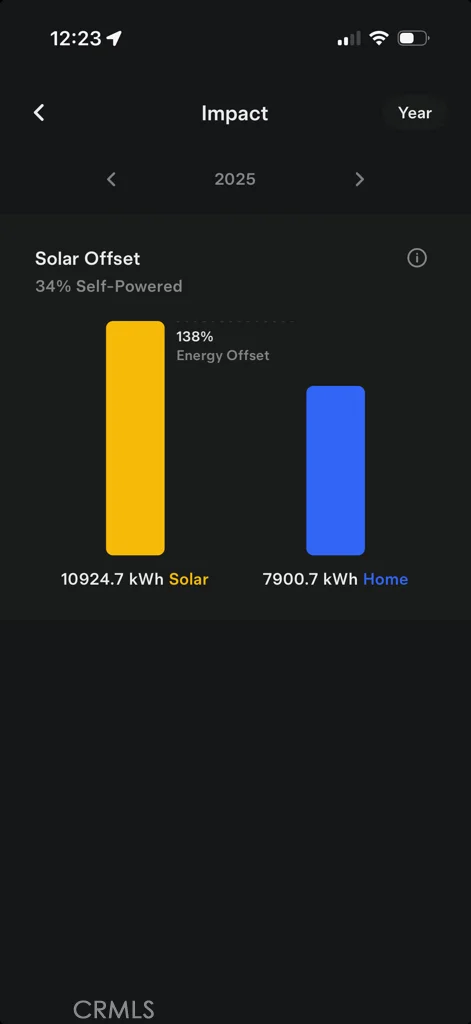471x1024 pixels.
Task: Go to the previous year before 2025
Action: tap(111, 179)
